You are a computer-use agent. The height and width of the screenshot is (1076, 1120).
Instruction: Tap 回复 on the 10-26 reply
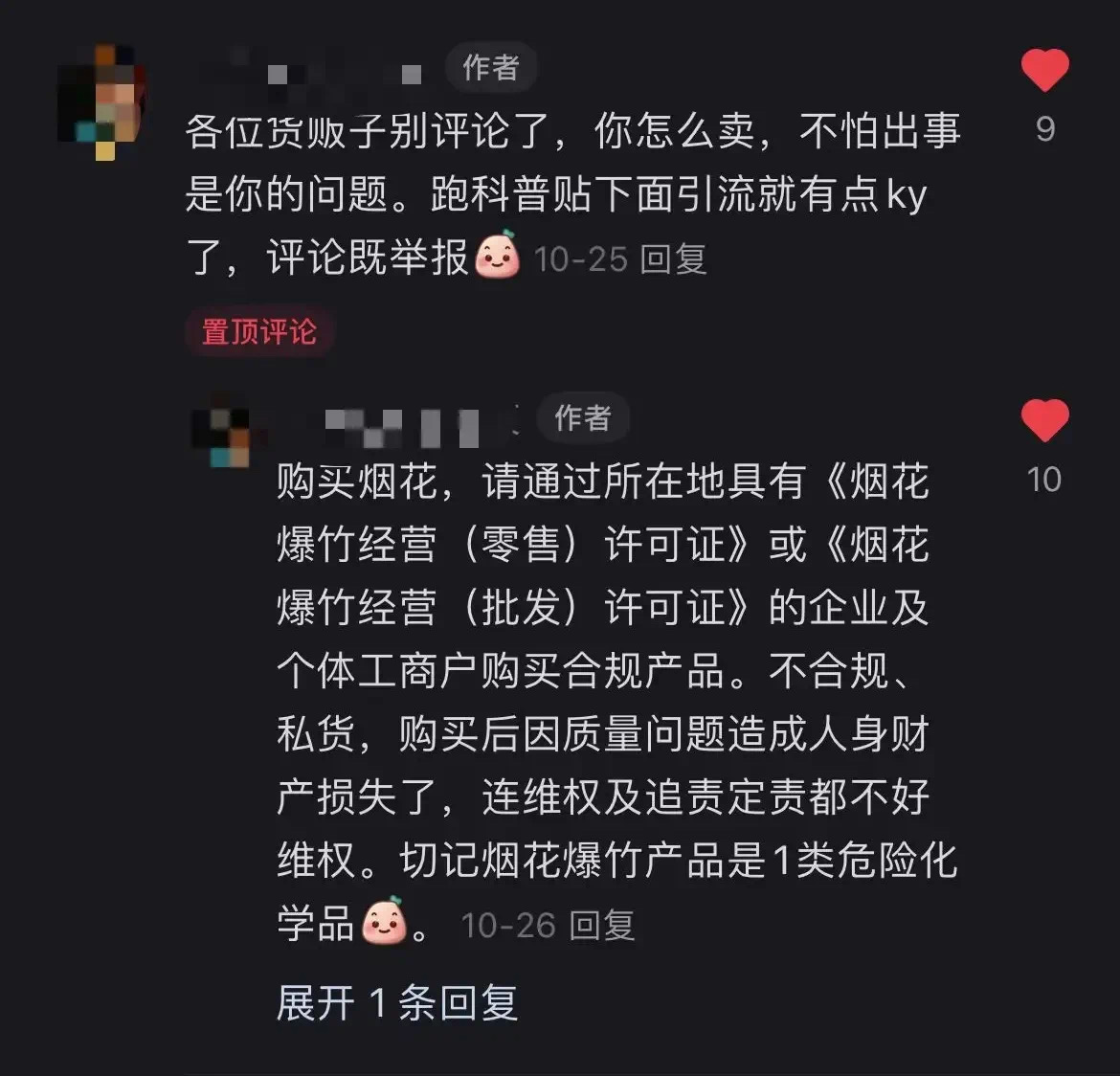(602, 926)
